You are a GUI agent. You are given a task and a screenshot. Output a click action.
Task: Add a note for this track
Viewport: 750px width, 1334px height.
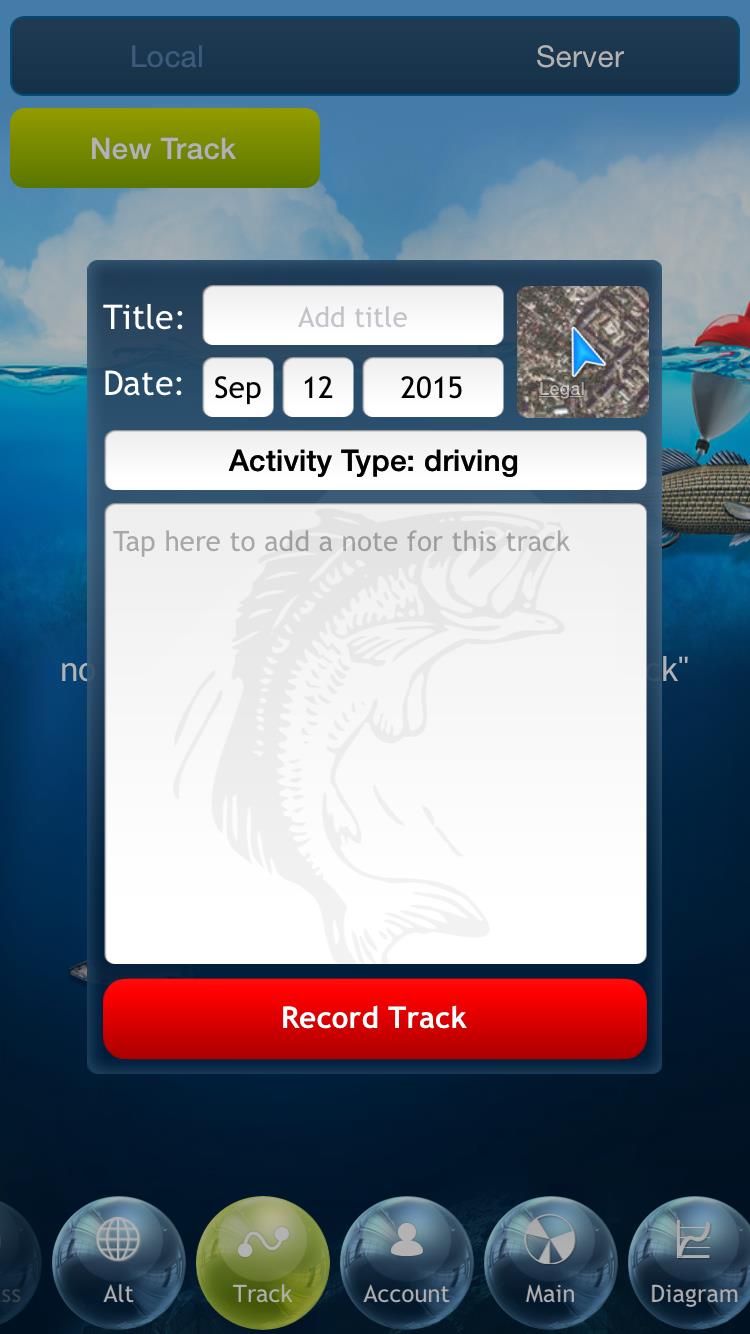[375, 733]
